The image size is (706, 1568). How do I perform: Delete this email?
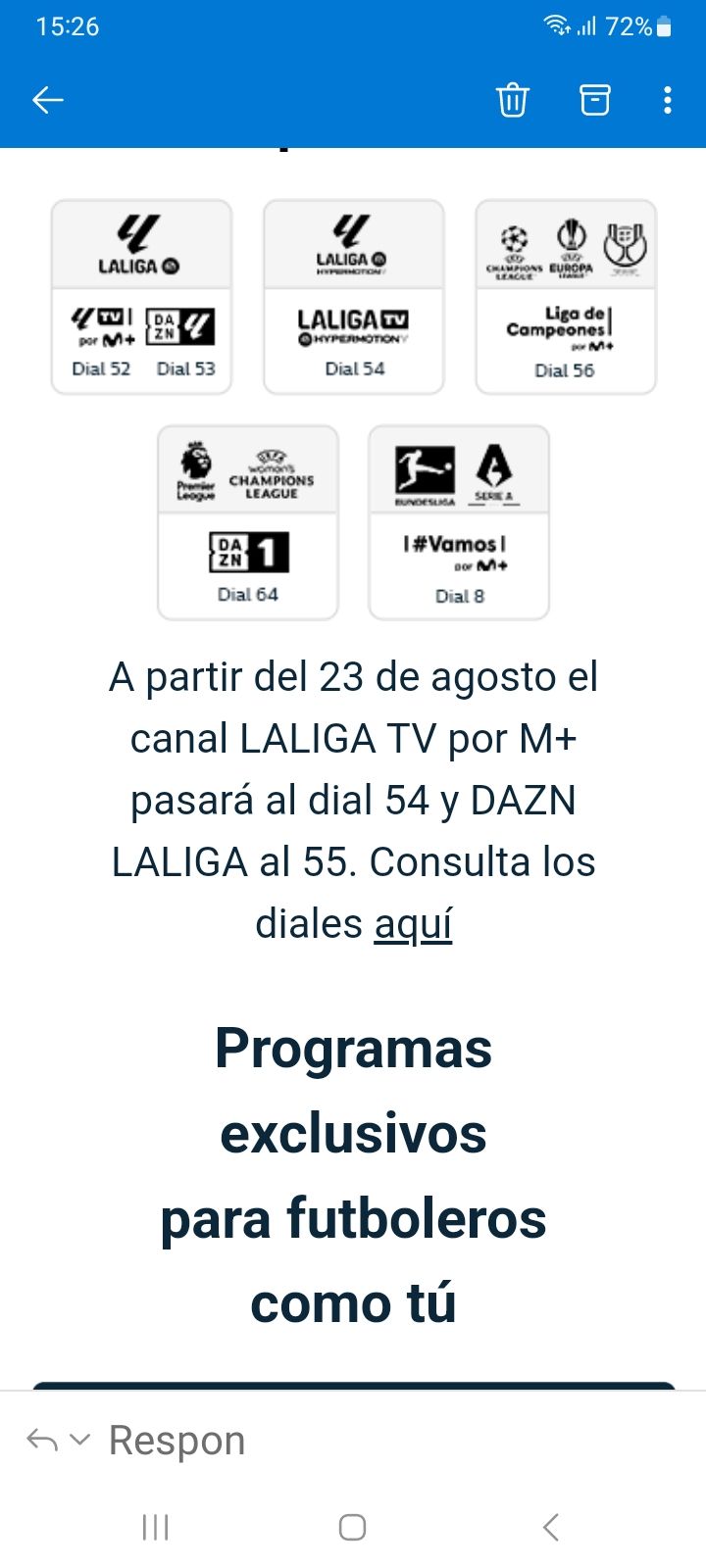tap(512, 100)
